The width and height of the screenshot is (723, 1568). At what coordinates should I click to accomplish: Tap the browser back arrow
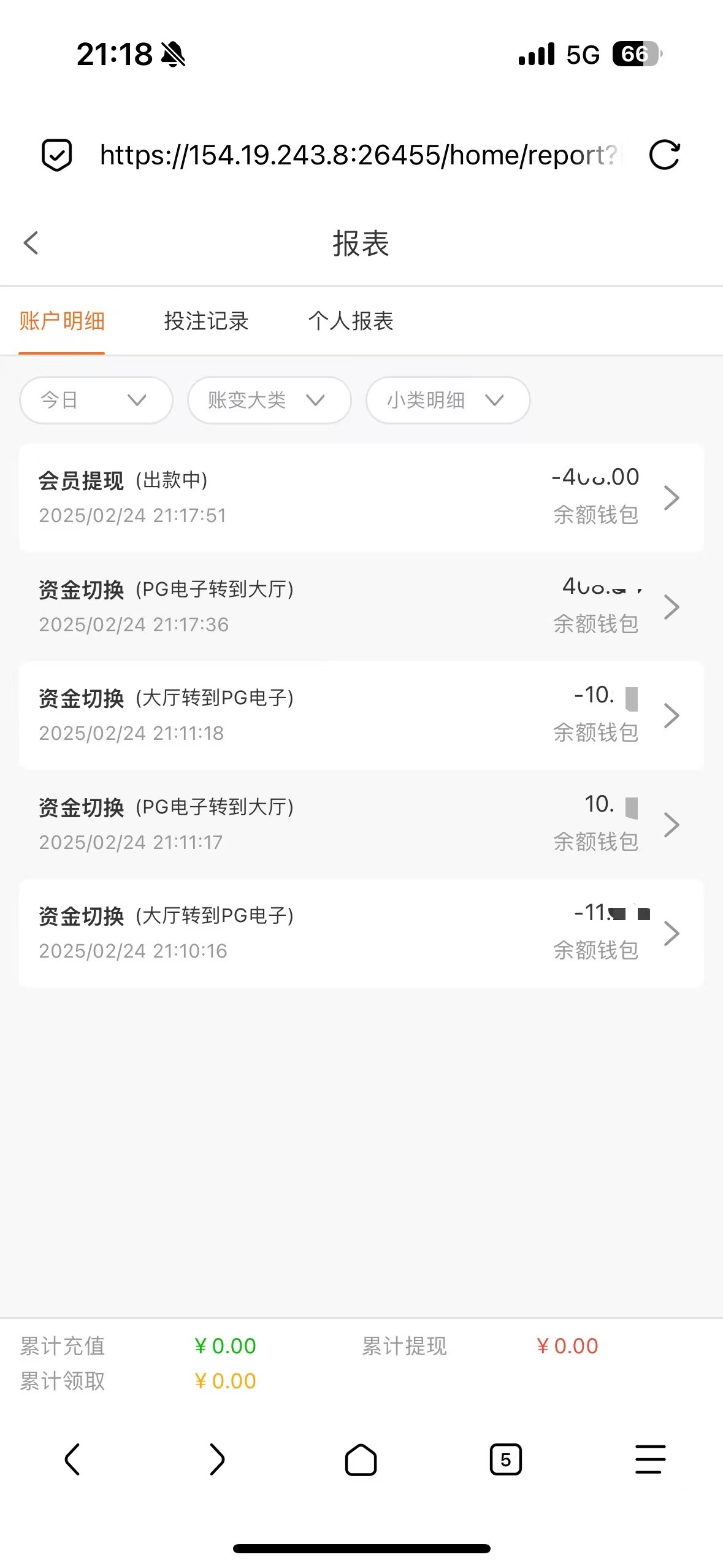[x=72, y=1459]
